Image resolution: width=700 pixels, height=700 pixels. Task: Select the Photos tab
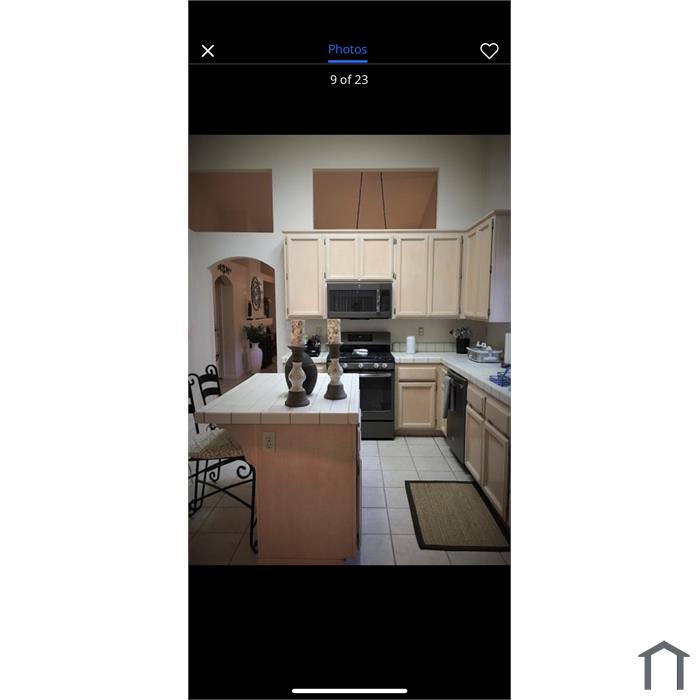click(x=347, y=49)
